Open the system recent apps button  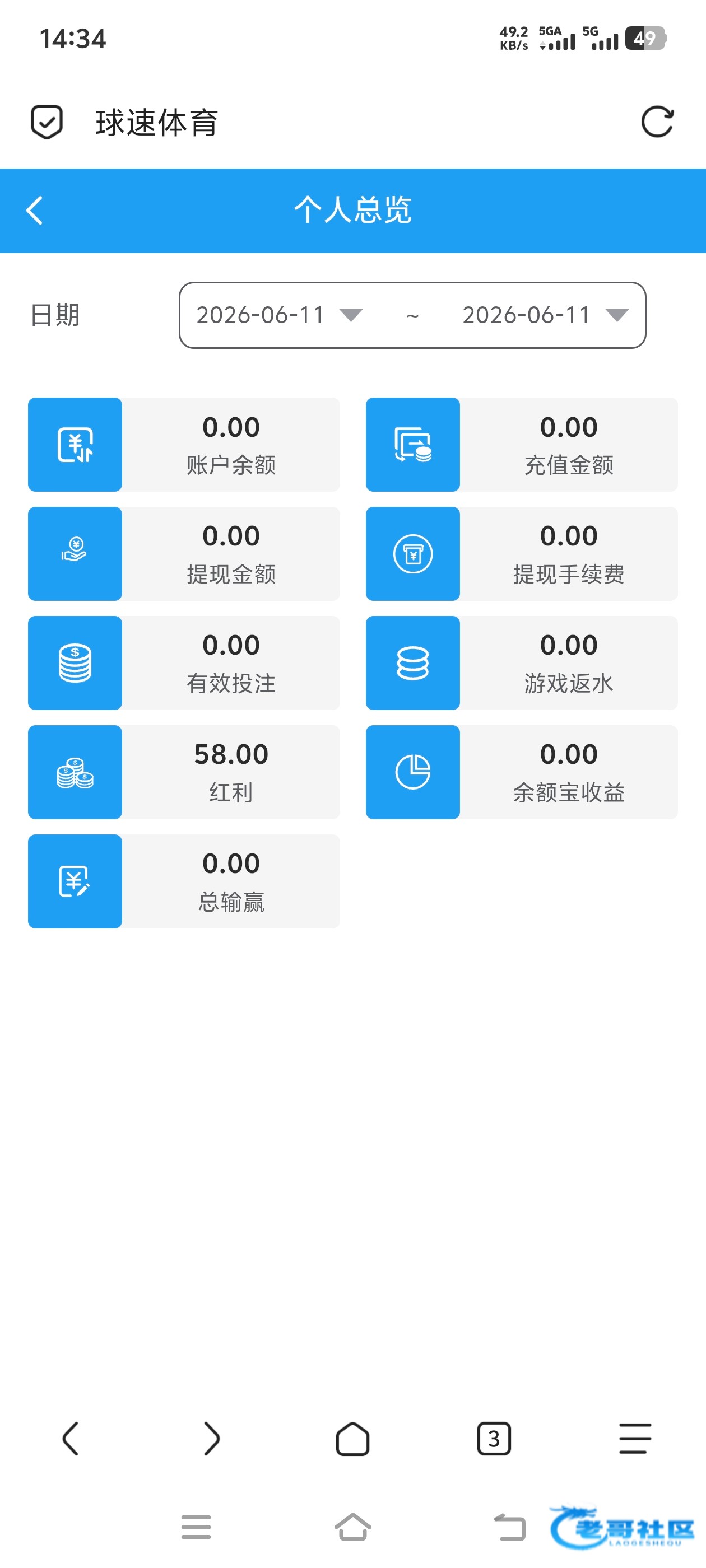click(196, 1527)
